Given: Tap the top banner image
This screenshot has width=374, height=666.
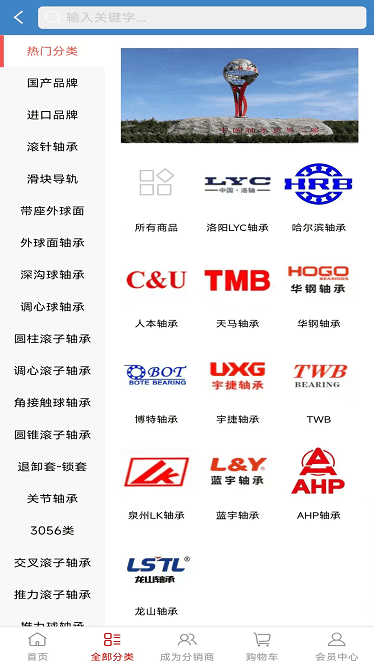Looking at the screenshot, I should pyautogui.click(x=239, y=95).
